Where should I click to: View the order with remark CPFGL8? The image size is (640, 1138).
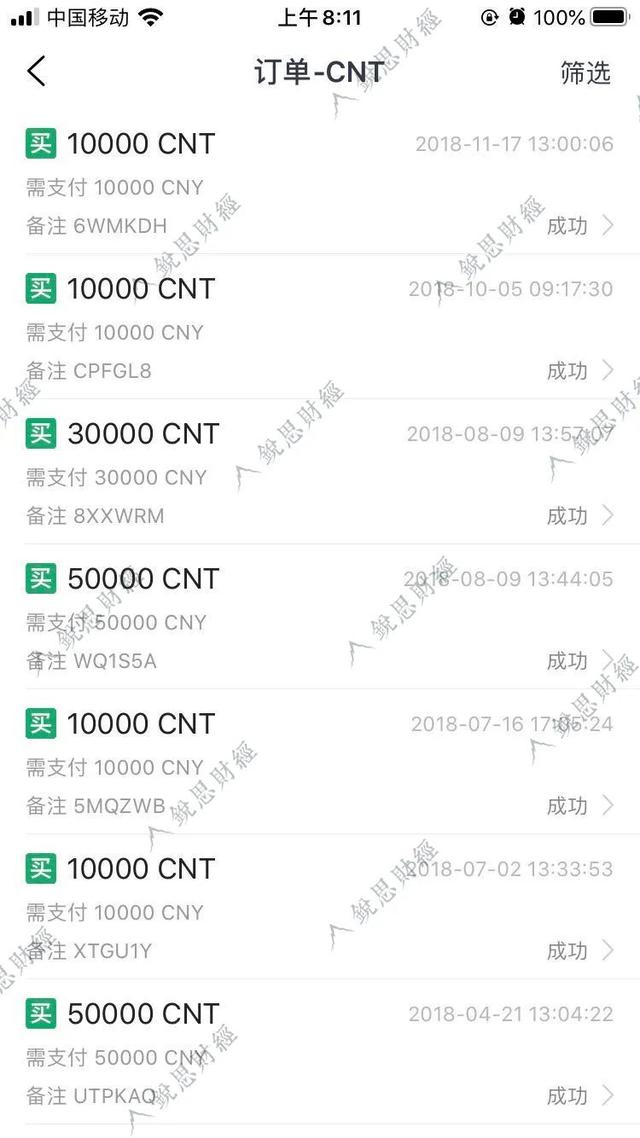coord(320,327)
